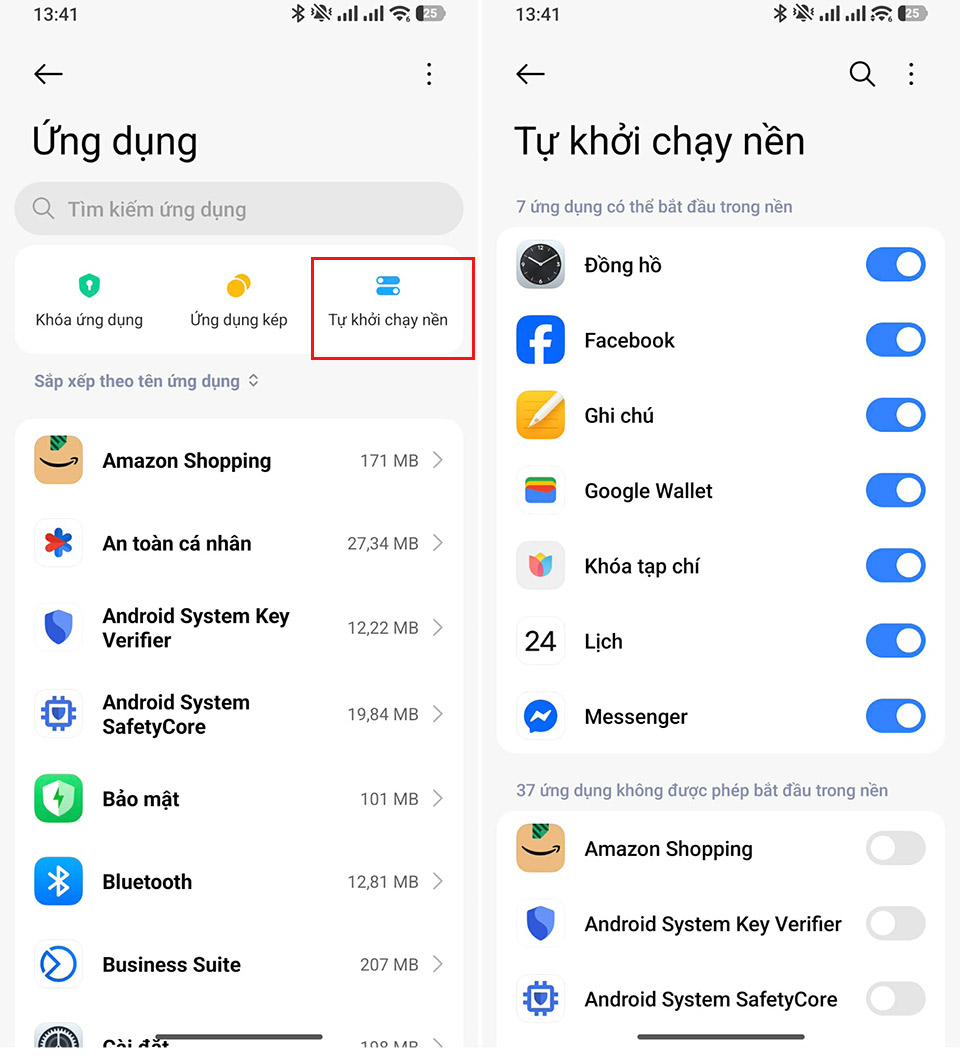Image resolution: width=960 pixels, height=1063 pixels.
Task: Turn off auto-launch for Đồng hồ
Action: pyautogui.click(x=895, y=265)
